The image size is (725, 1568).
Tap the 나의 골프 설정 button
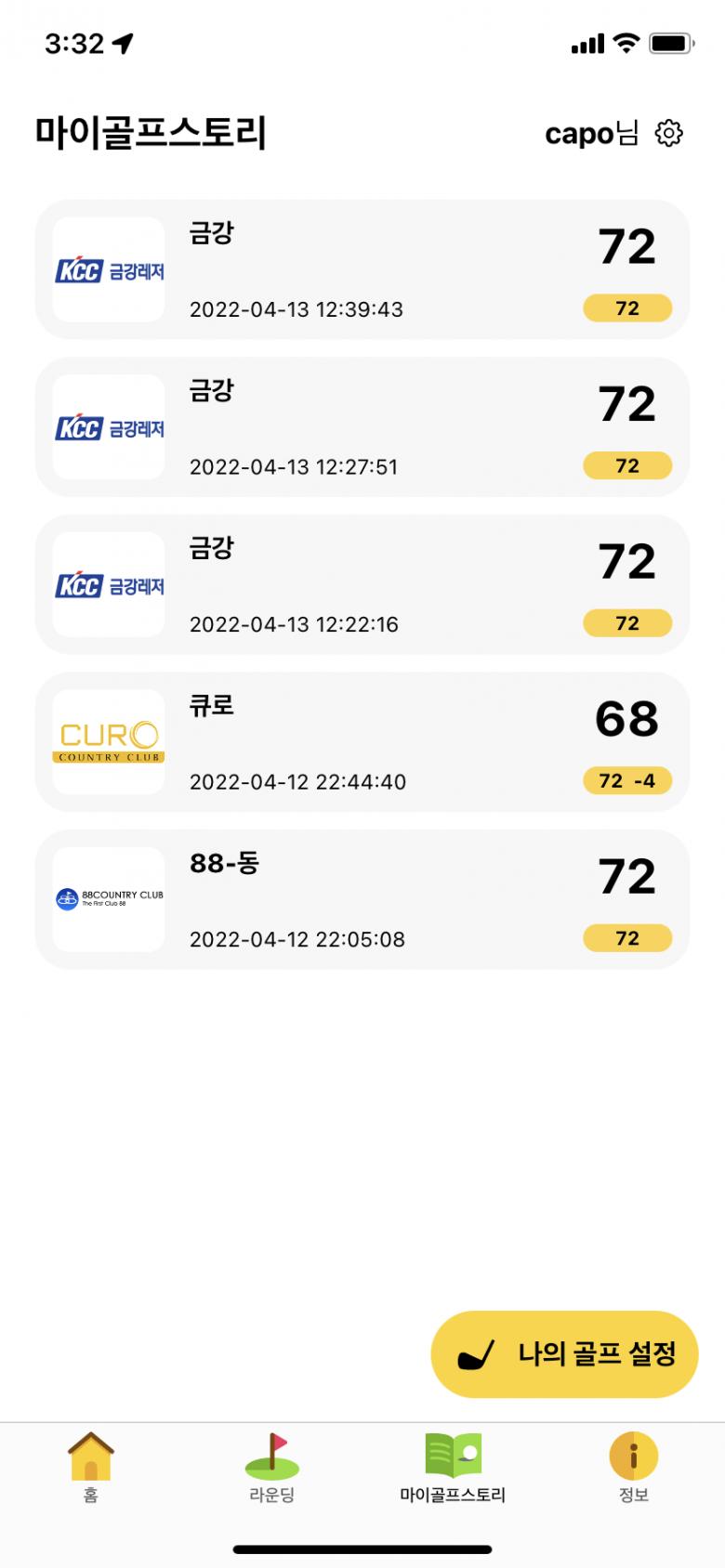pos(564,1353)
